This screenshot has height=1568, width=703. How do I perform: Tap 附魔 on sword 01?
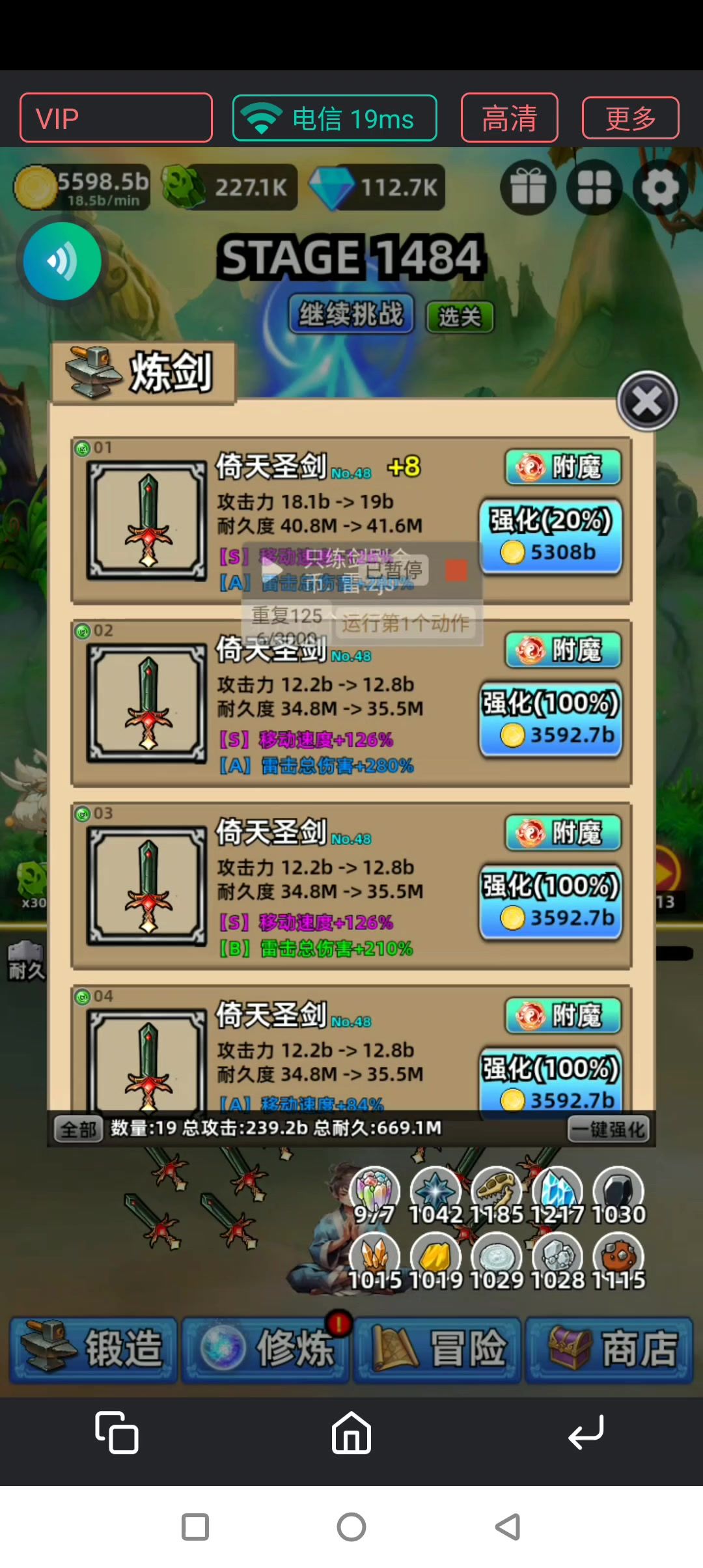point(563,467)
